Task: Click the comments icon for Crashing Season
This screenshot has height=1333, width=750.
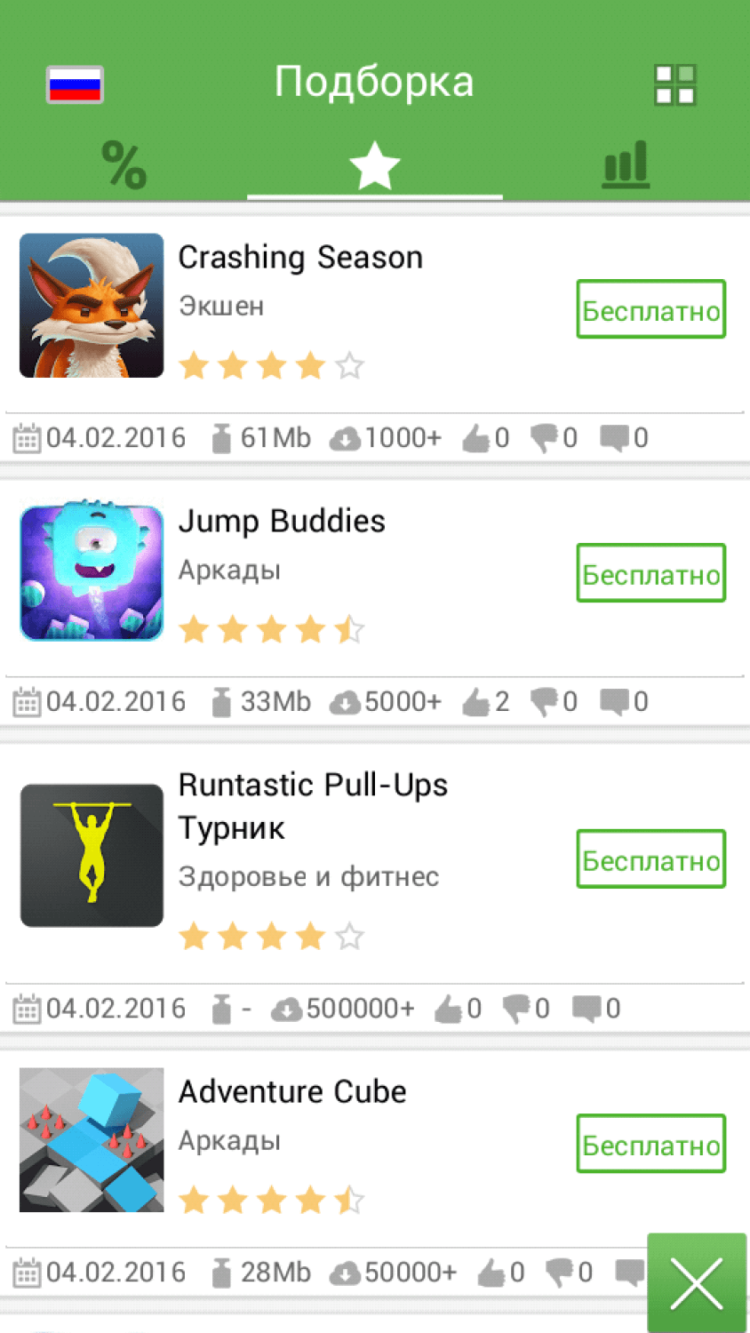Action: click(613, 437)
